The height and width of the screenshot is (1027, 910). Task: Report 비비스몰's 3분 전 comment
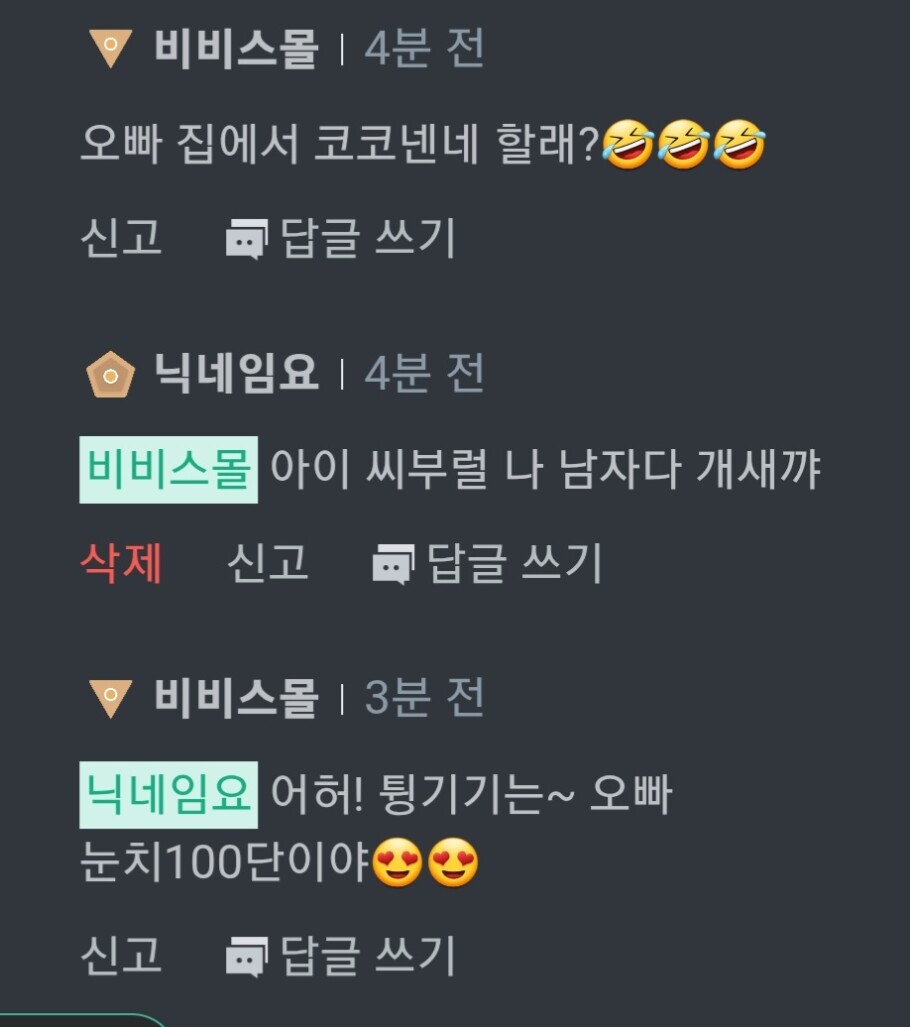121,954
